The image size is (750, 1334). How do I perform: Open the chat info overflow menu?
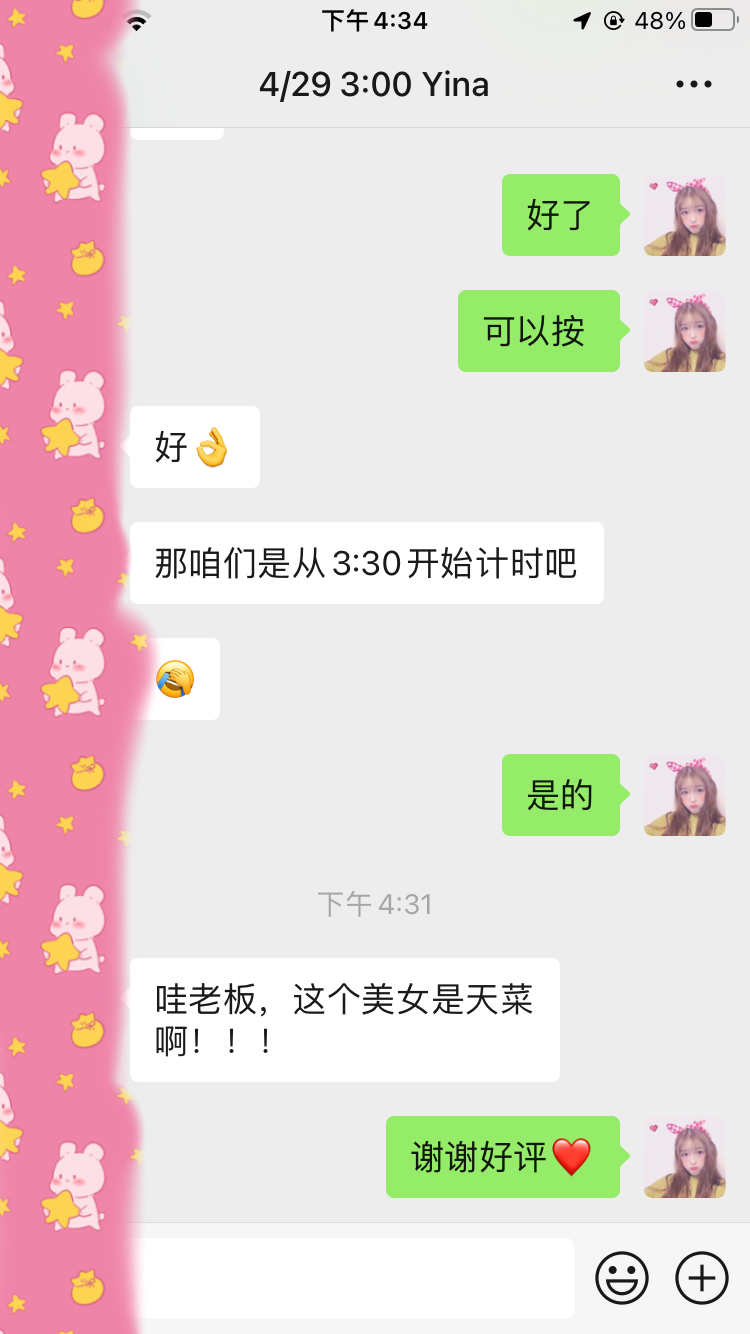694,85
